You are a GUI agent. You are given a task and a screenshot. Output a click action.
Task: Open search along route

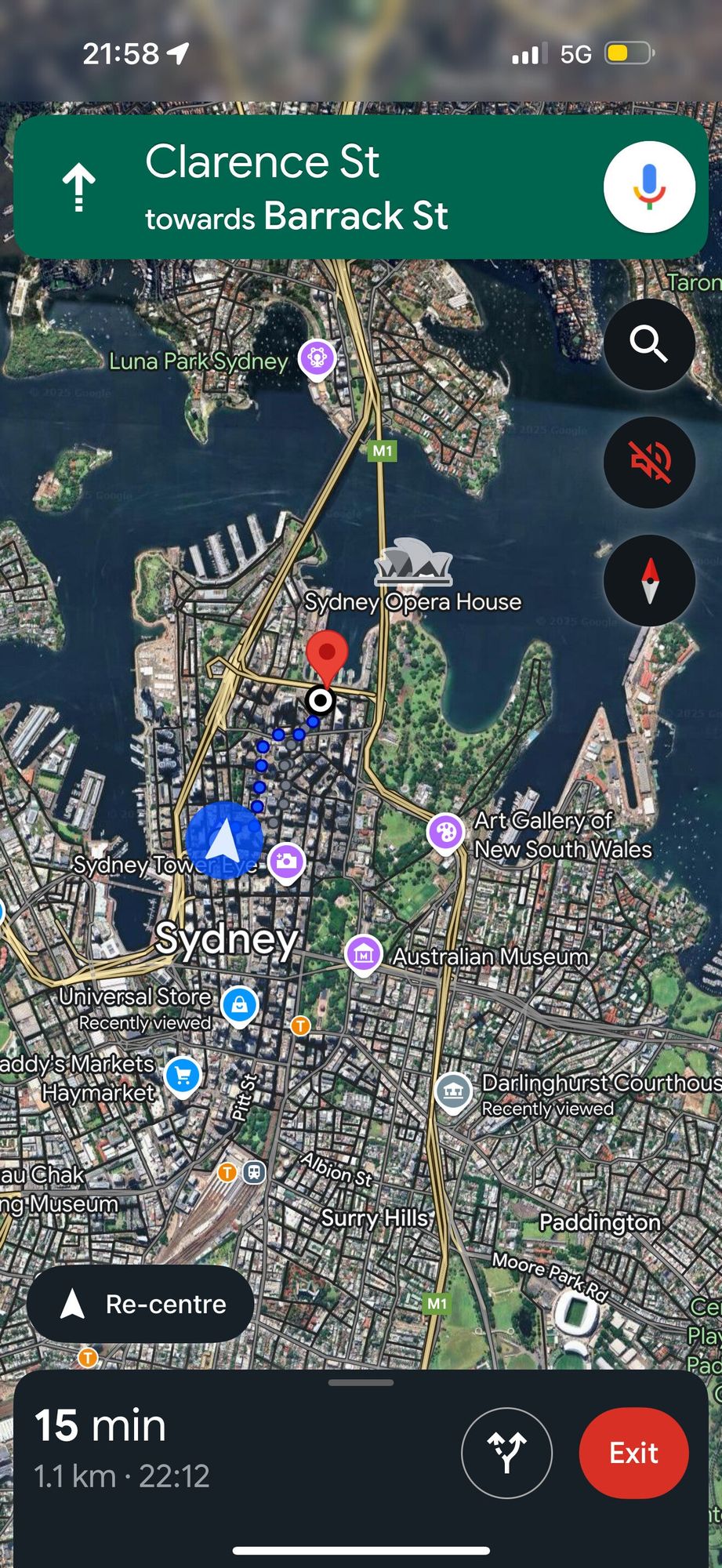tap(648, 344)
